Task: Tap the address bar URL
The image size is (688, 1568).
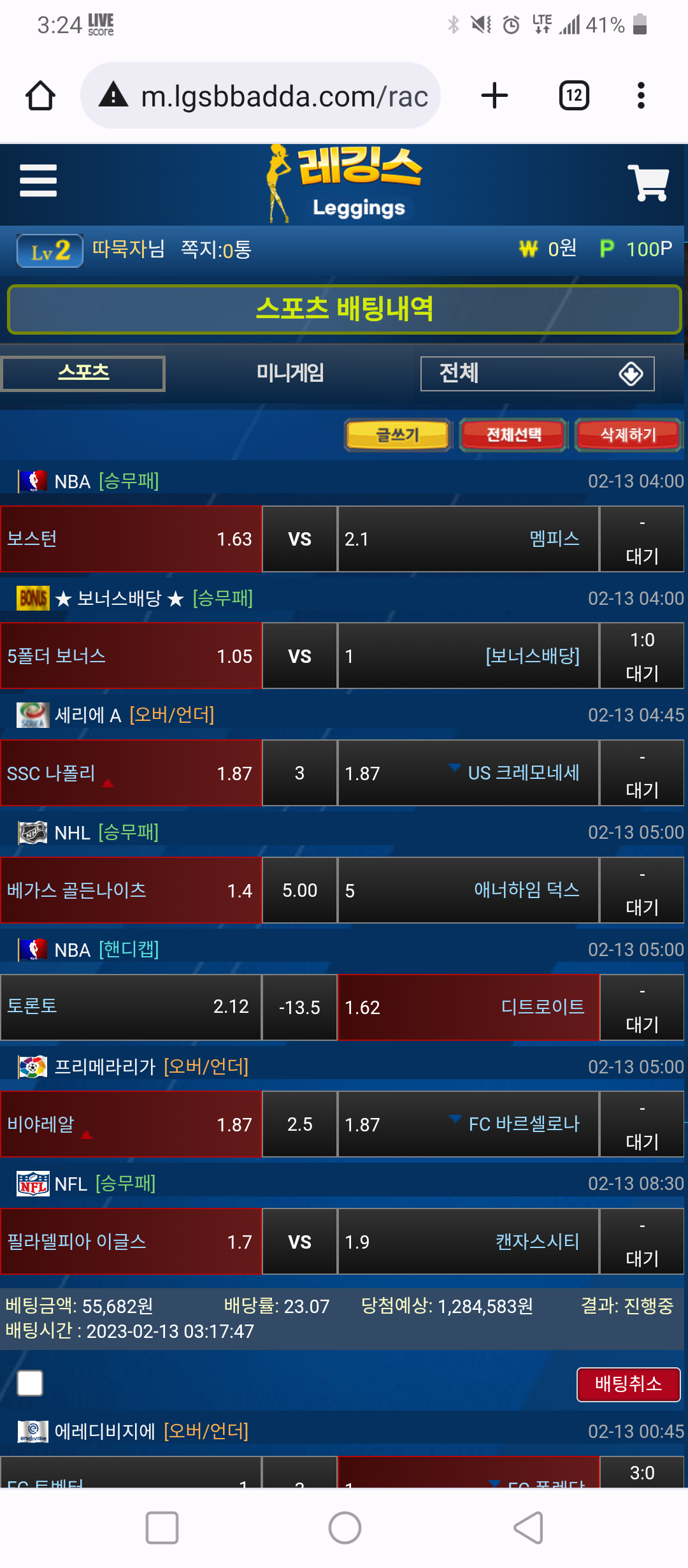Action: (283, 97)
